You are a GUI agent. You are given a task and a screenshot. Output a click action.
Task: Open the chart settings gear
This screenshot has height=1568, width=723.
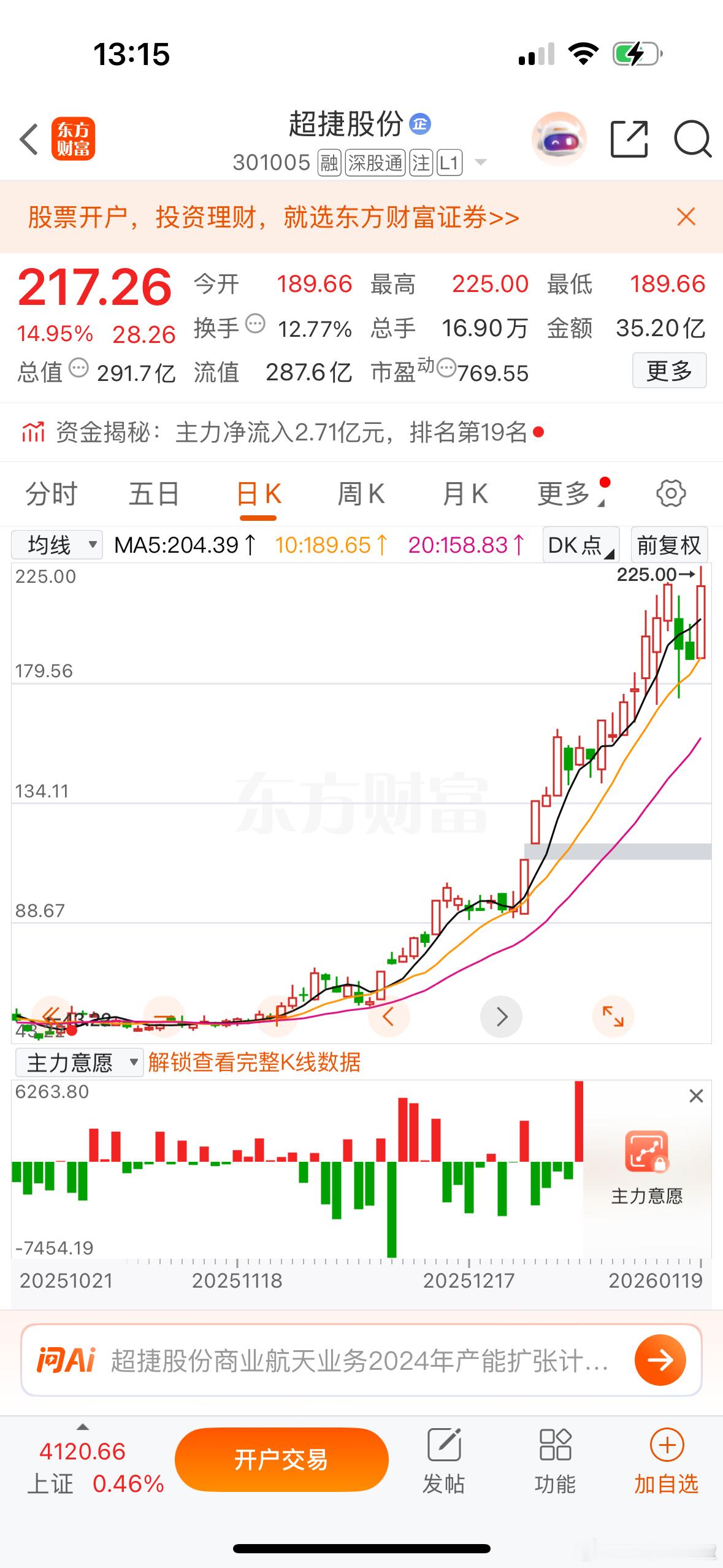click(x=671, y=493)
